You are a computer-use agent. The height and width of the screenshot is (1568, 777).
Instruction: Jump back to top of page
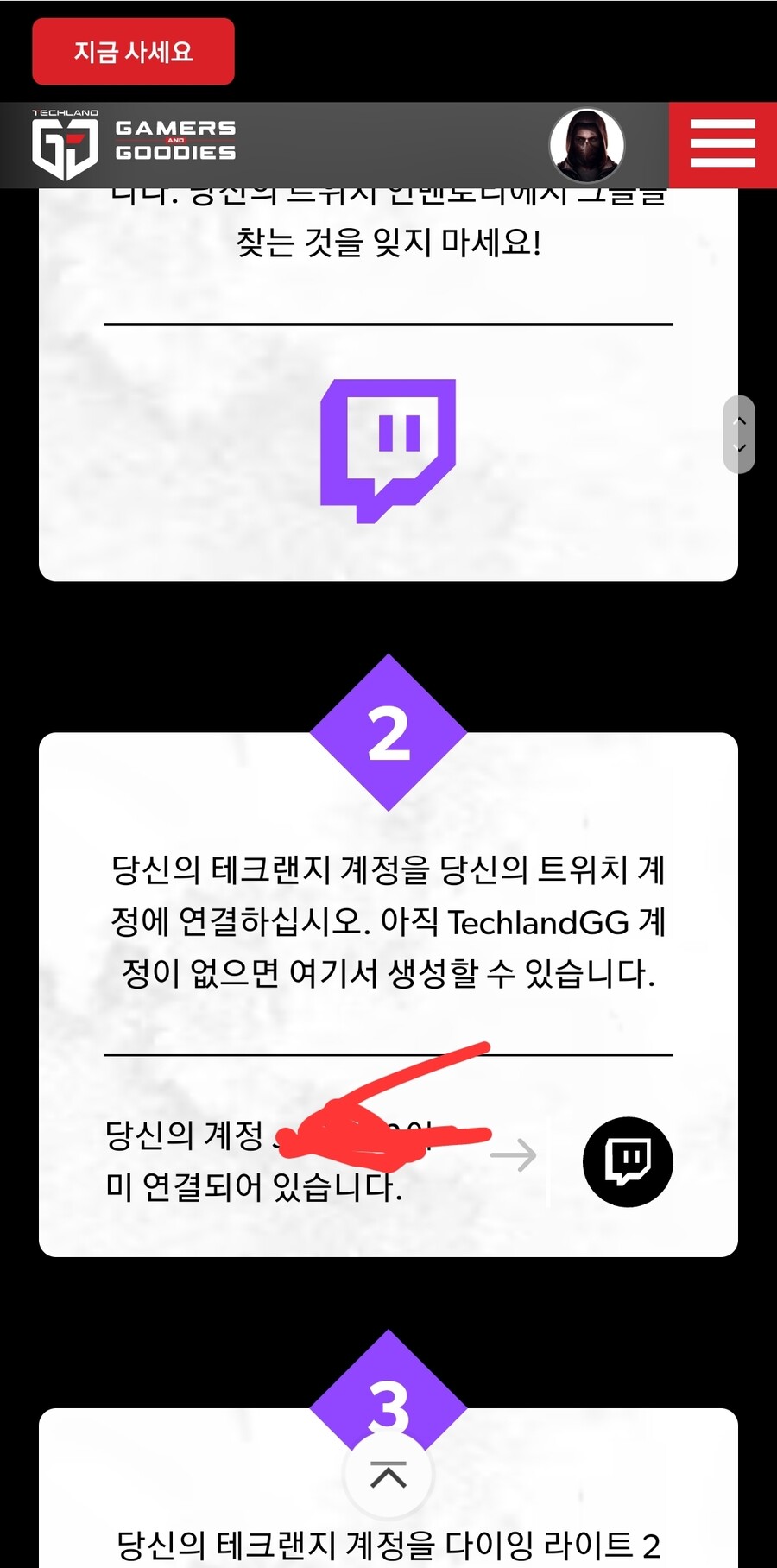tap(388, 1475)
